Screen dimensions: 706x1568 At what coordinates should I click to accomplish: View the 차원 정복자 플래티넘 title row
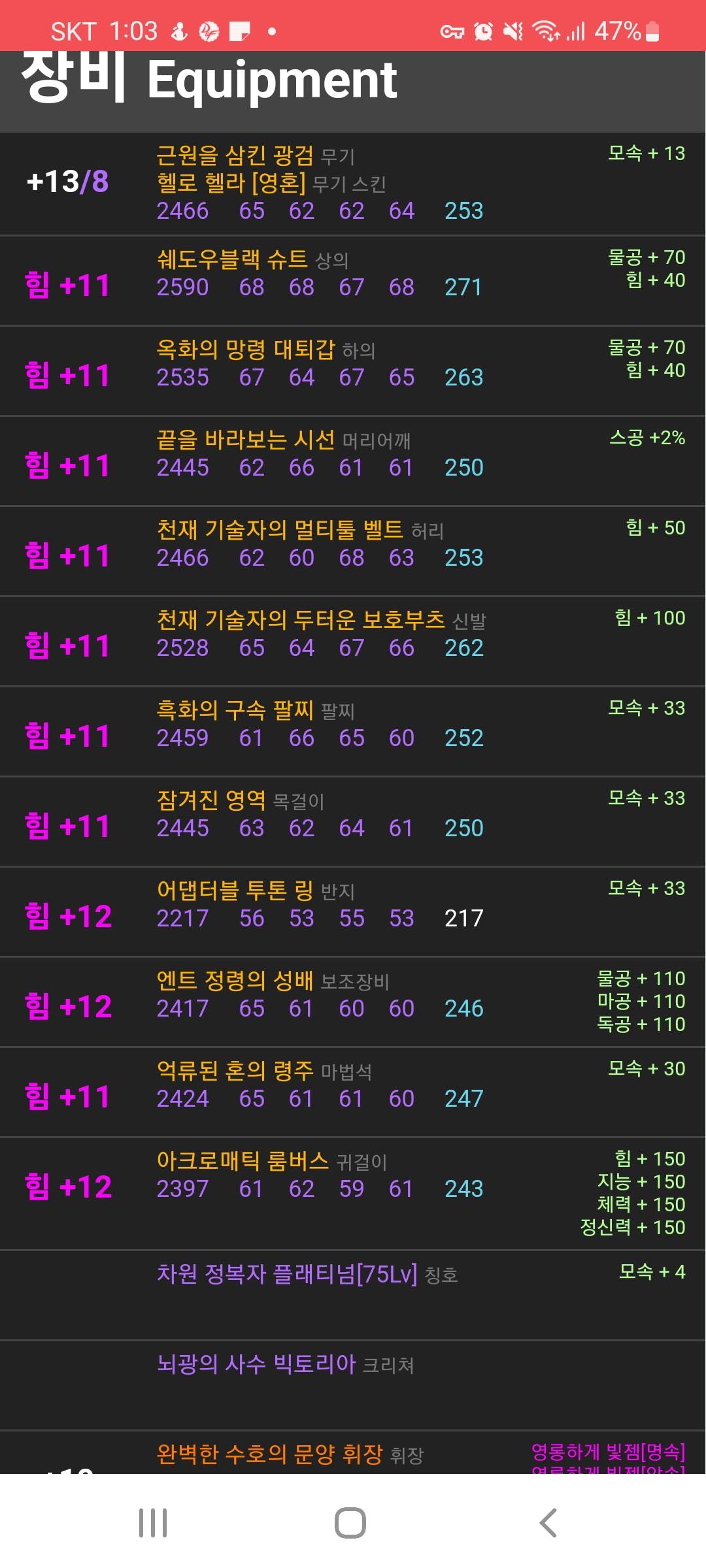pyautogui.click(x=353, y=1295)
